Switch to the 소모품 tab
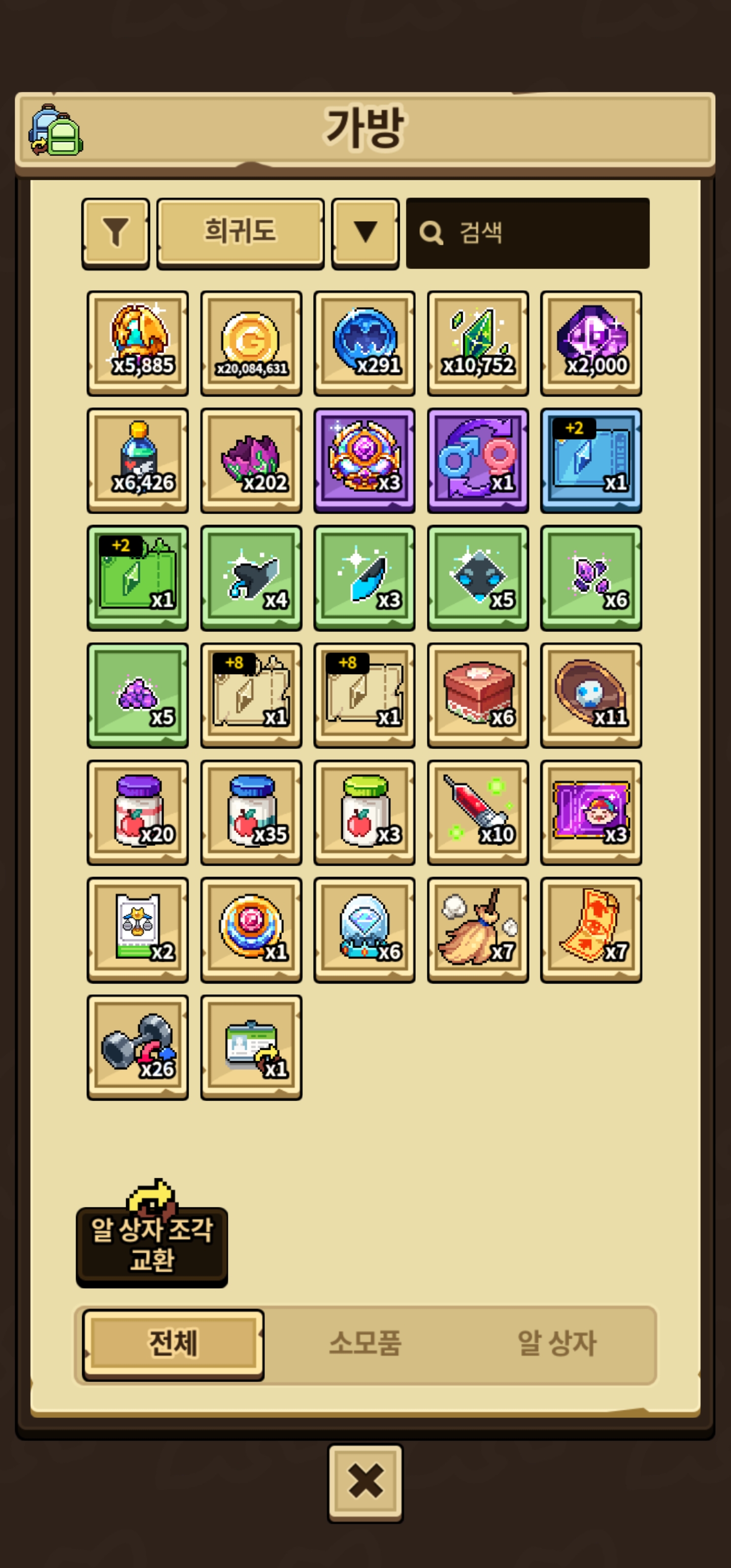Viewport: 731px width, 1568px height. pos(364,1343)
